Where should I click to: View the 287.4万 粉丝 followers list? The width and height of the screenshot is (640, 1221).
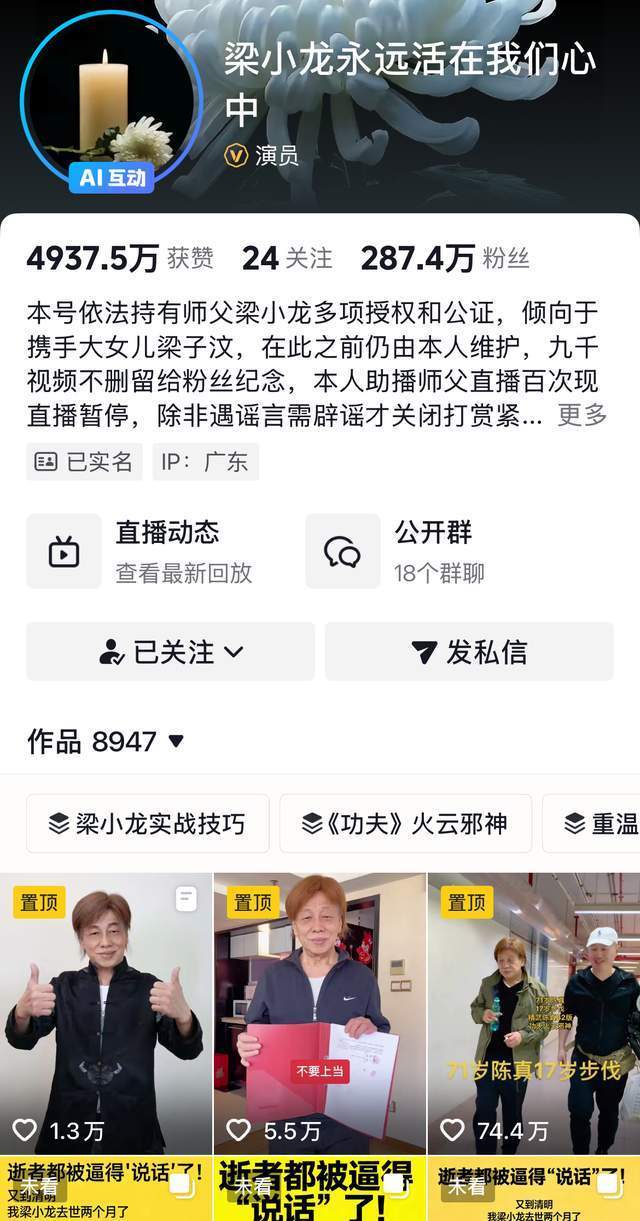[444, 258]
